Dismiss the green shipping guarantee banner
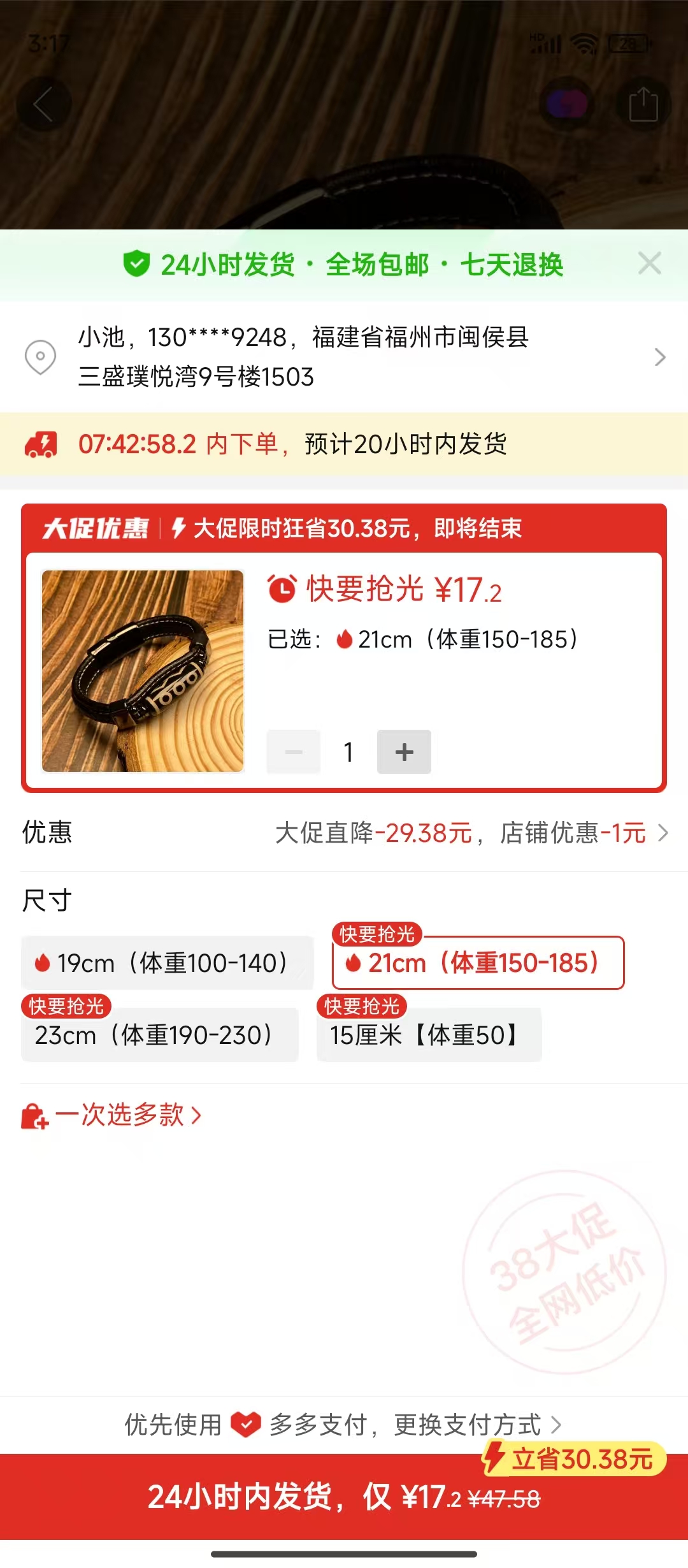688x1568 pixels. pos(649,263)
